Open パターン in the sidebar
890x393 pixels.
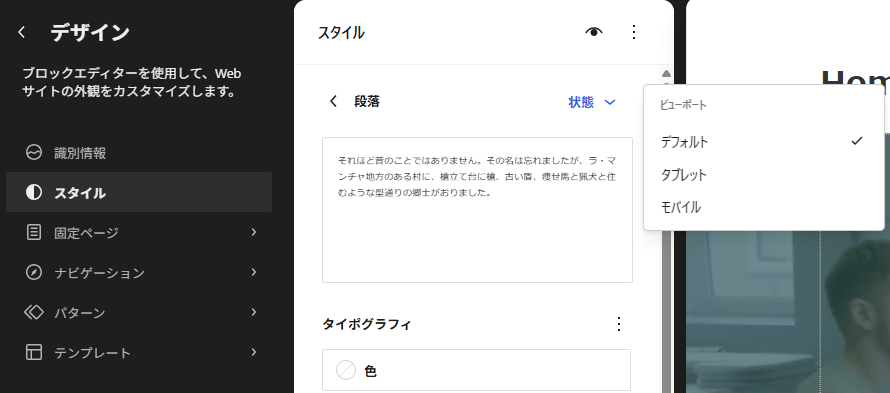click(139, 312)
